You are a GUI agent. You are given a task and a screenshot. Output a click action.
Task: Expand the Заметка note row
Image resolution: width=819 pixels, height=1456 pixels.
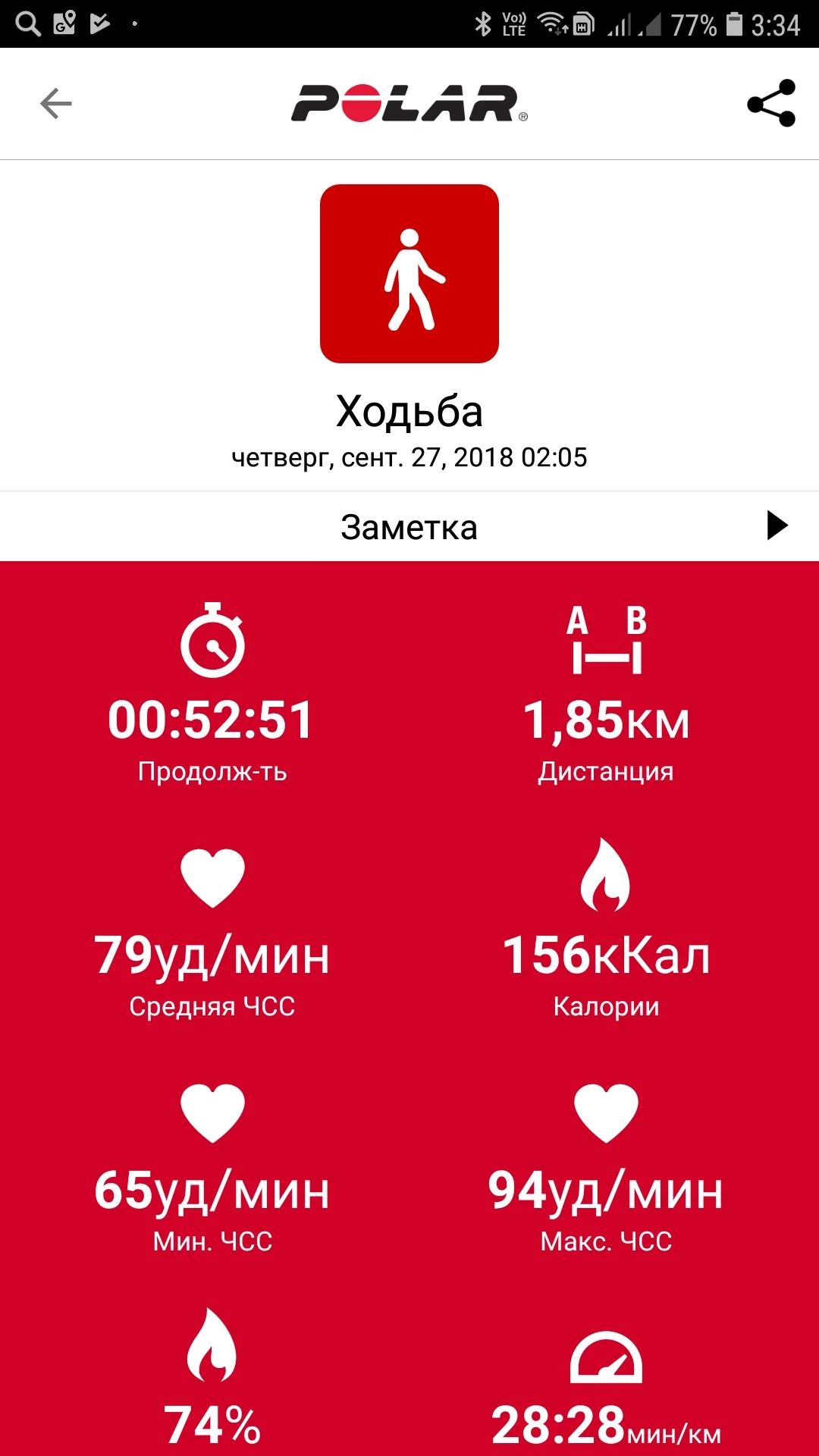point(409,526)
